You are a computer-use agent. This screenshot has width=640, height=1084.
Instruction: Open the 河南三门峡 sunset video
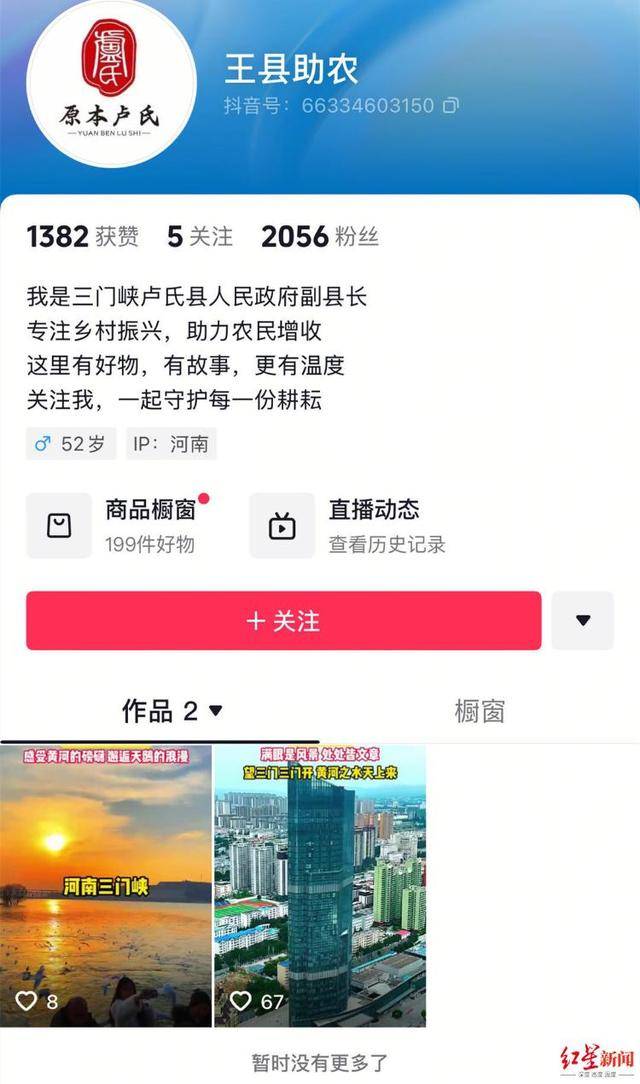click(x=106, y=885)
